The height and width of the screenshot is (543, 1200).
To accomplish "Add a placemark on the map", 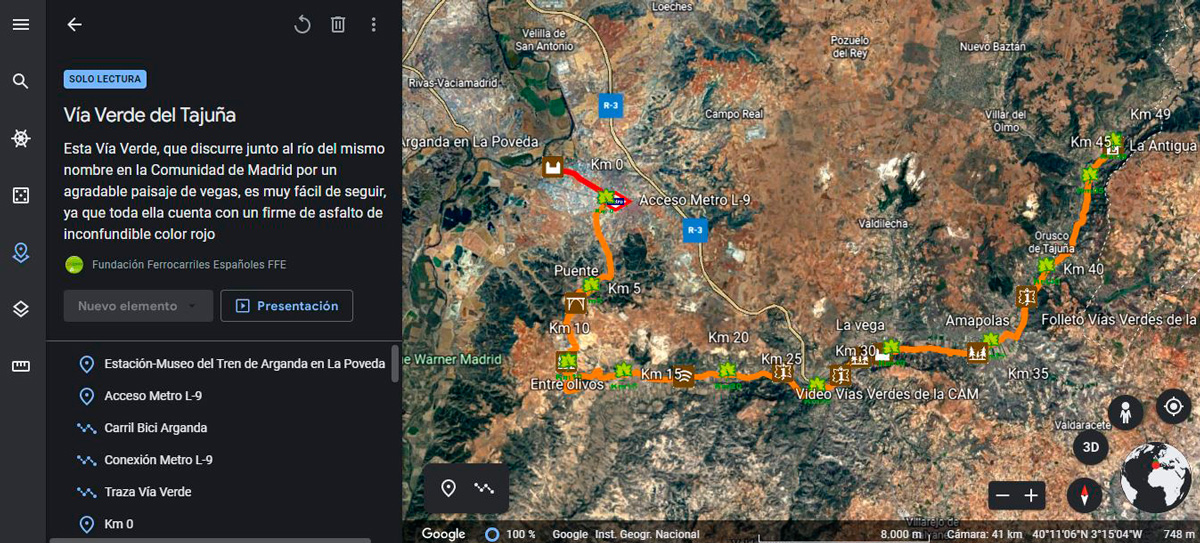I will pos(449,488).
